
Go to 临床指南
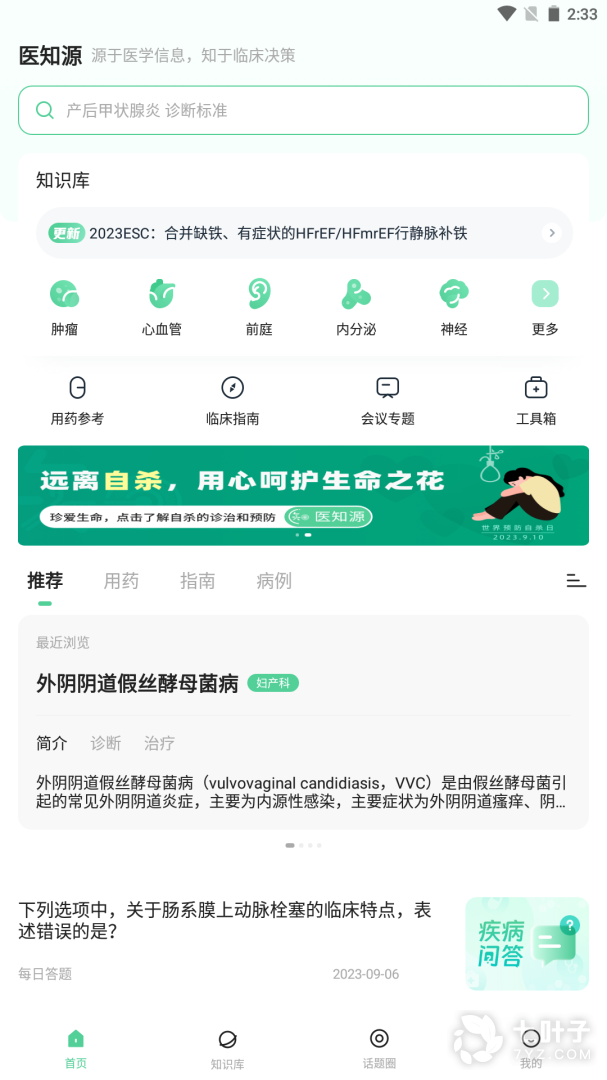232,400
